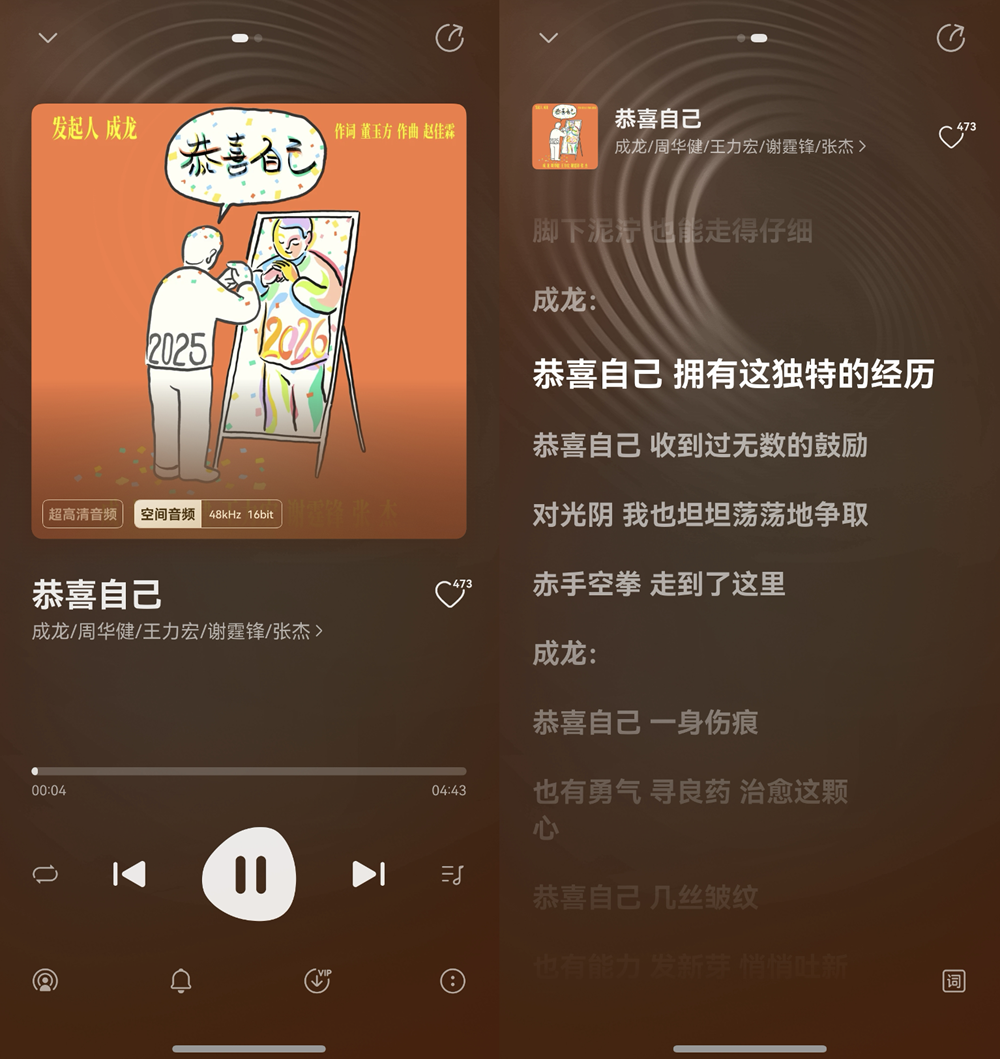Pause the song playback
This screenshot has width=1000, height=1059.
point(249,874)
